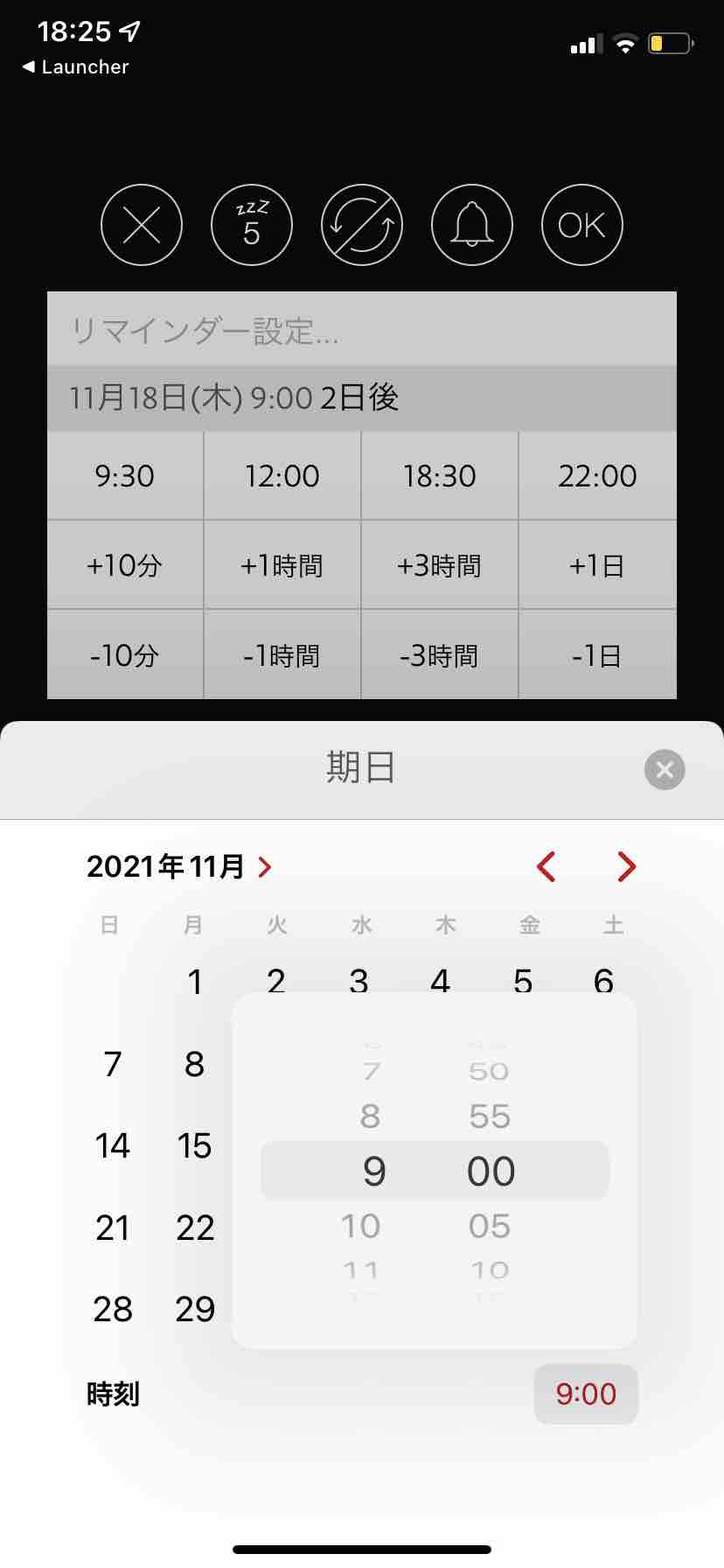Close the 期日 date picker panel
Viewport: 724px width, 1568px height.
click(665, 770)
